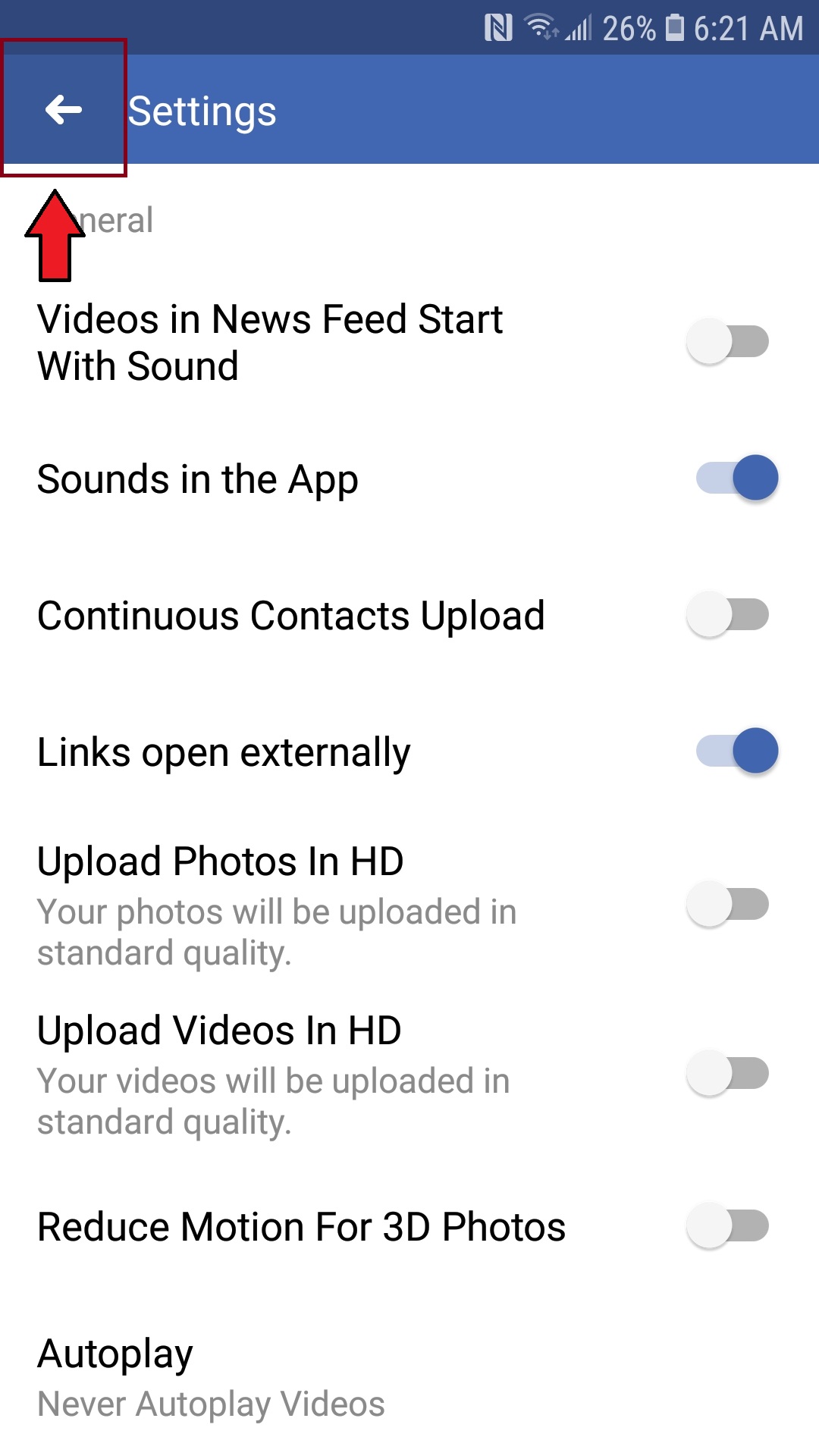Enable Videos in News Feed Start With Sound

point(729,342)
